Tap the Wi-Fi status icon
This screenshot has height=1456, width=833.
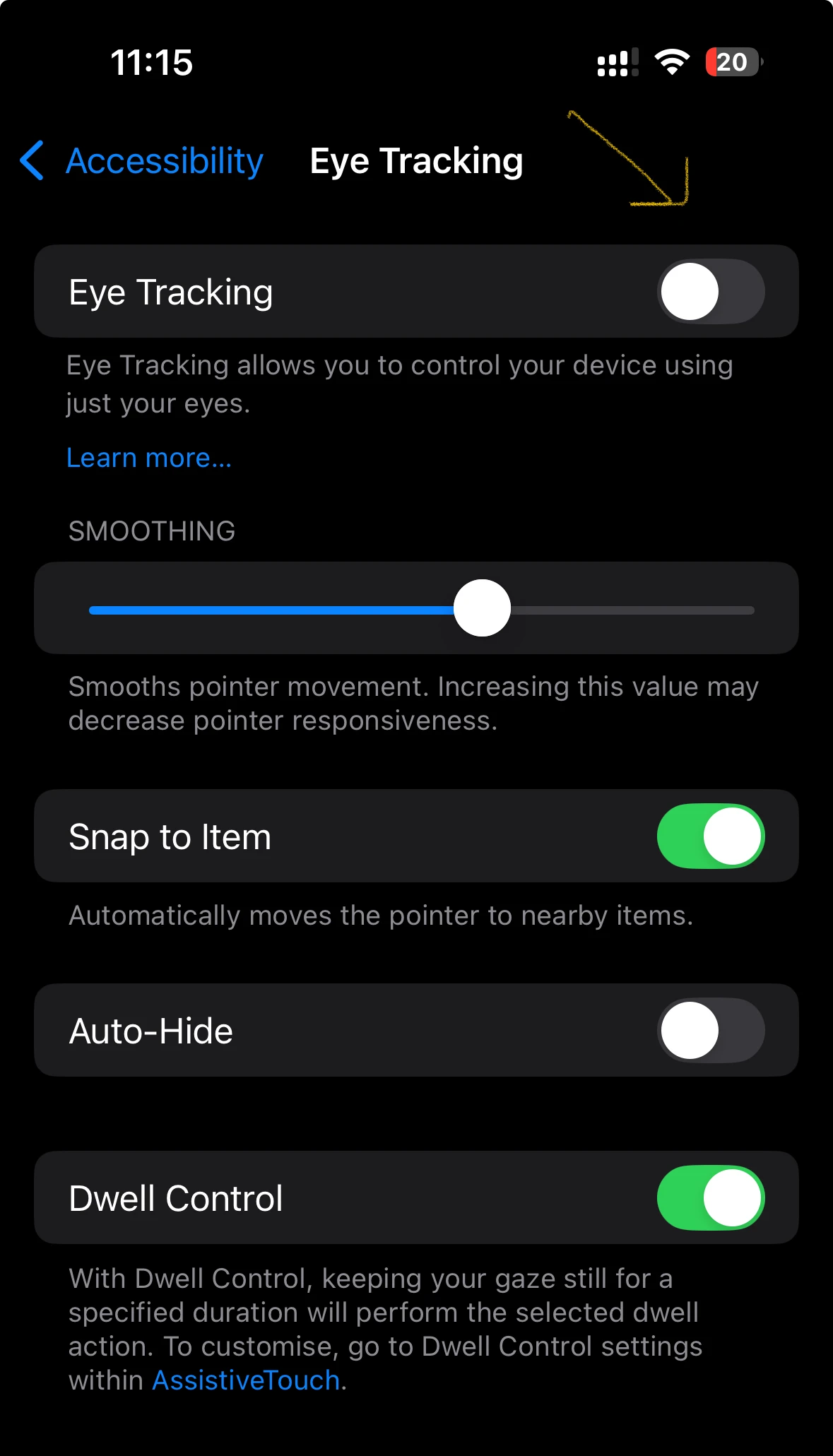click(670, 62)
